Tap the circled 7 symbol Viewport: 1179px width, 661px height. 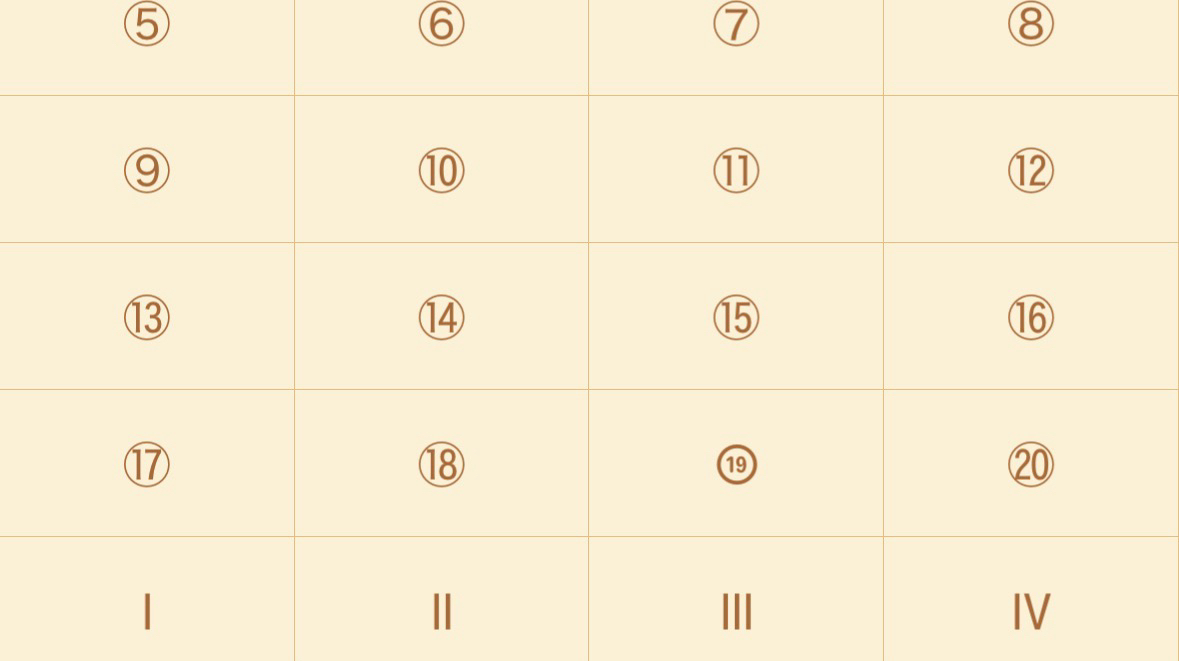pos(736,24)
